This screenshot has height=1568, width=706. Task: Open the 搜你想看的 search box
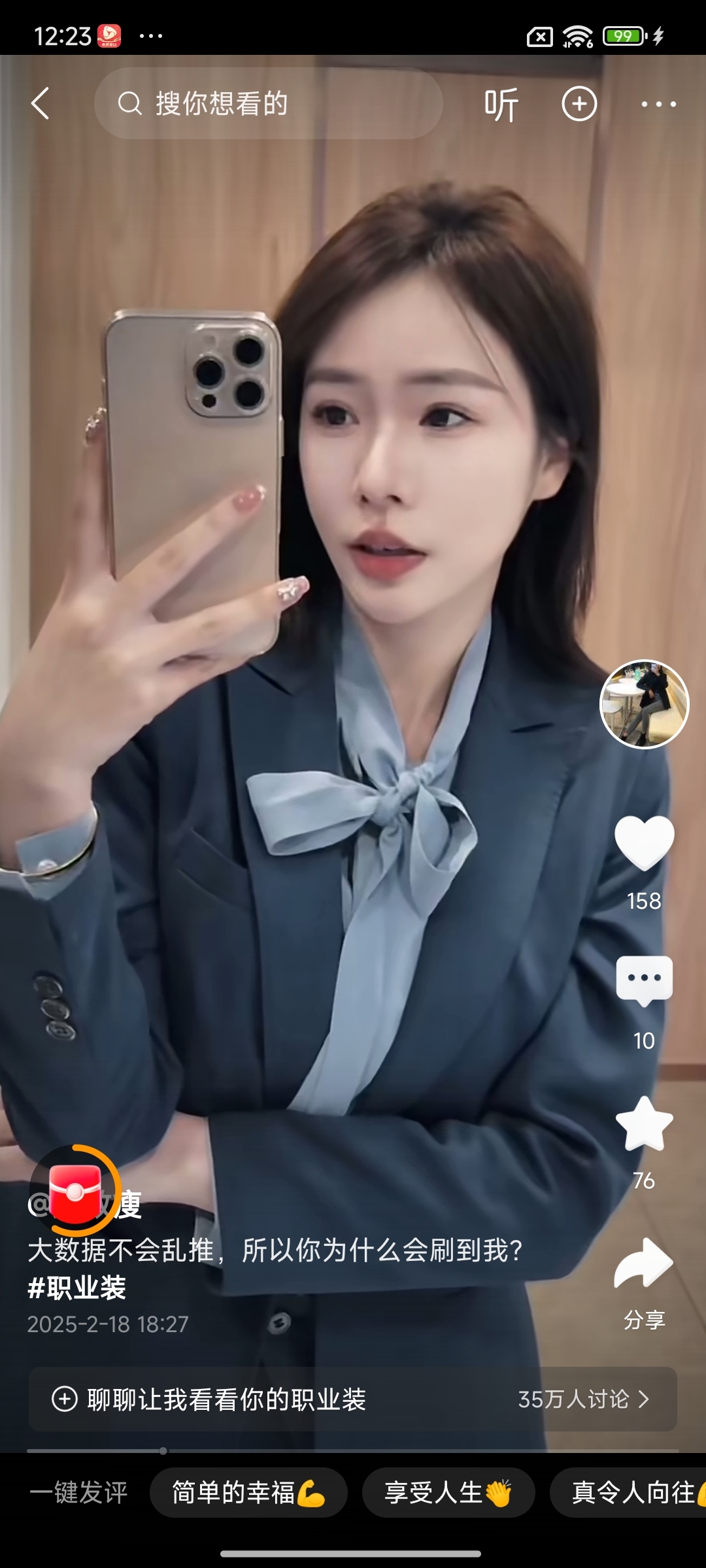pyautogui.click(x=268, y=104)
